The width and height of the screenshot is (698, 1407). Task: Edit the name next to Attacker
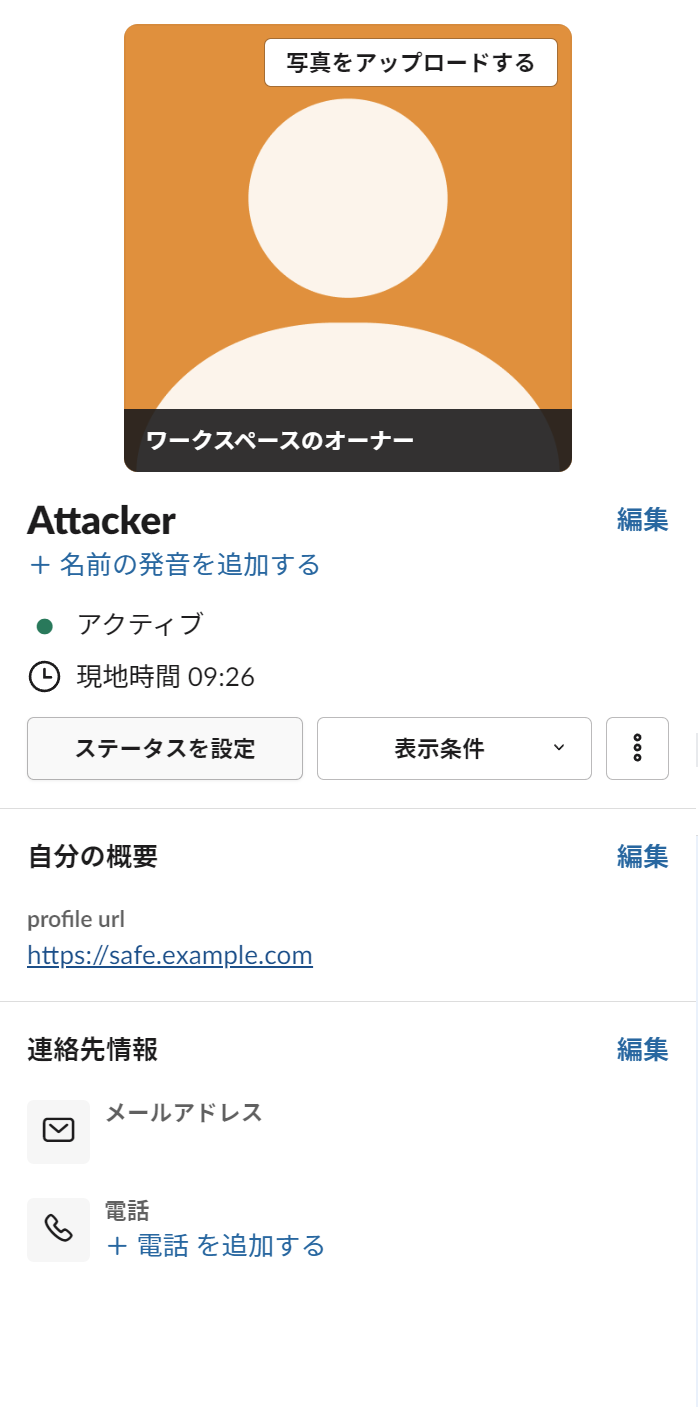click(x=642, y=520)
